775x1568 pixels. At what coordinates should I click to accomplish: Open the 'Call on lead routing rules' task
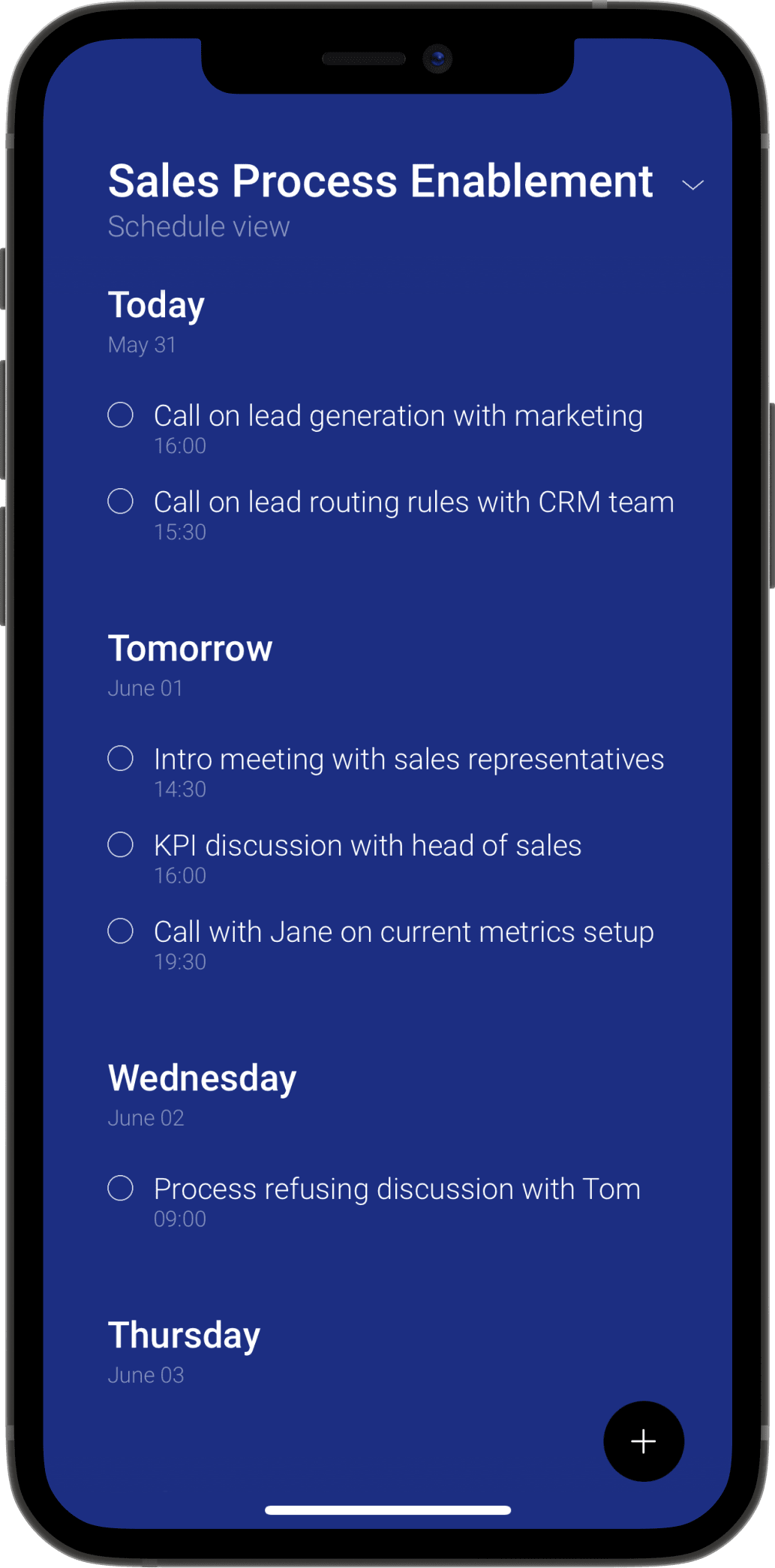[x=414, y=502]
